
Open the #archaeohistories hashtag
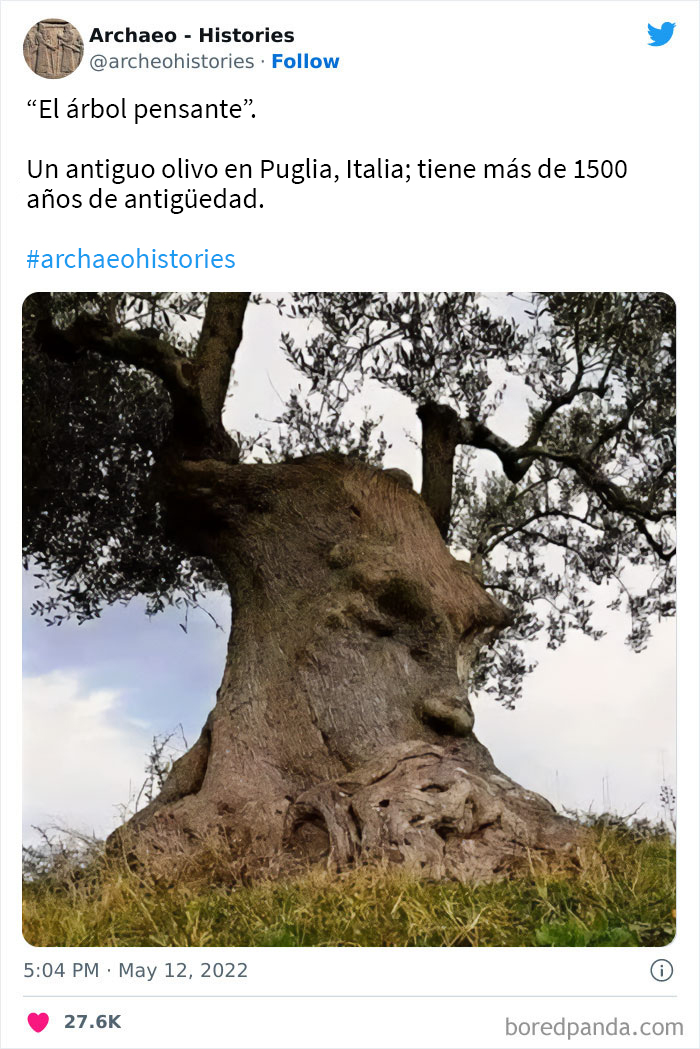131,259
